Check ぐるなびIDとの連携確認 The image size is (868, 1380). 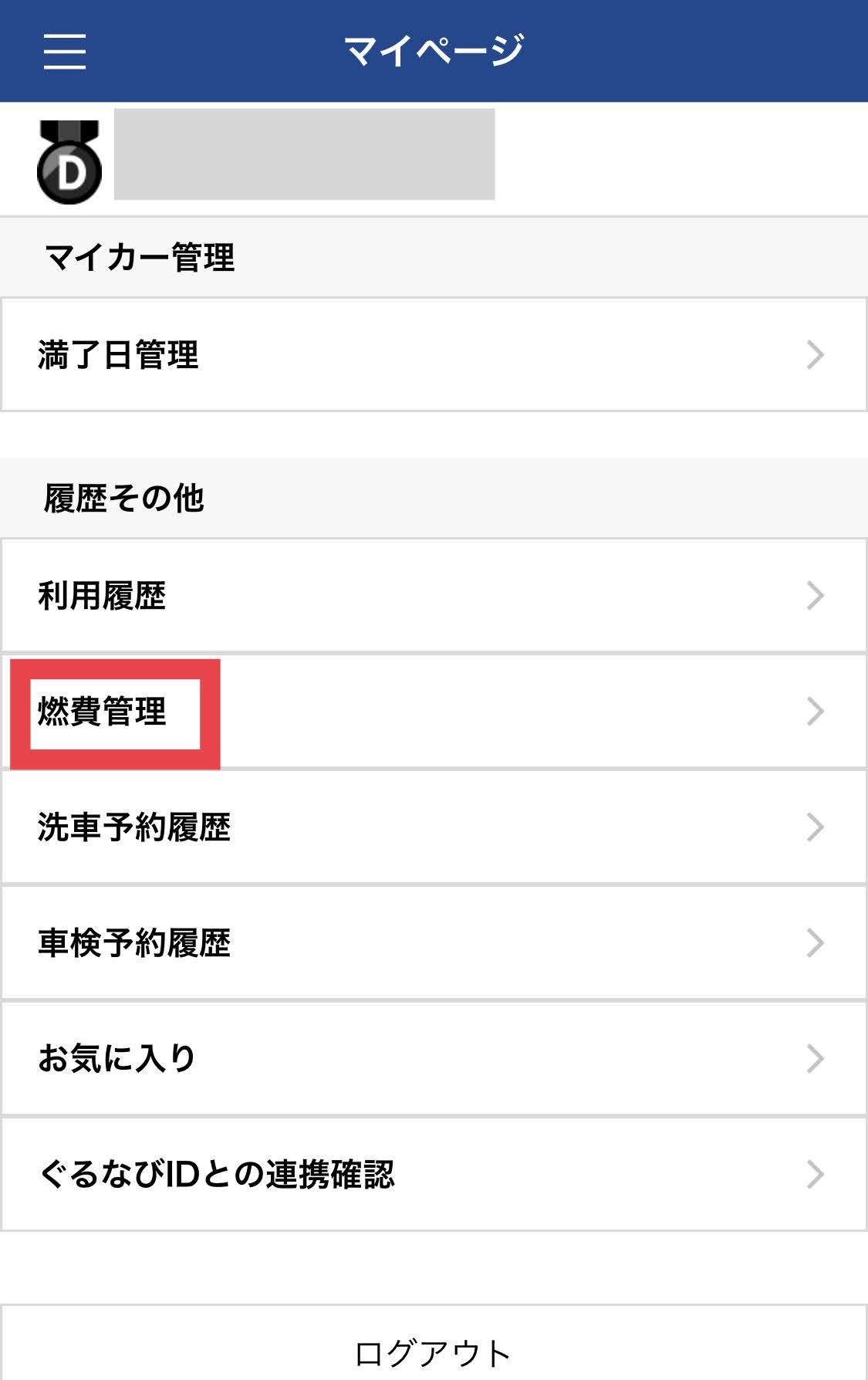tap(434, 1175)
